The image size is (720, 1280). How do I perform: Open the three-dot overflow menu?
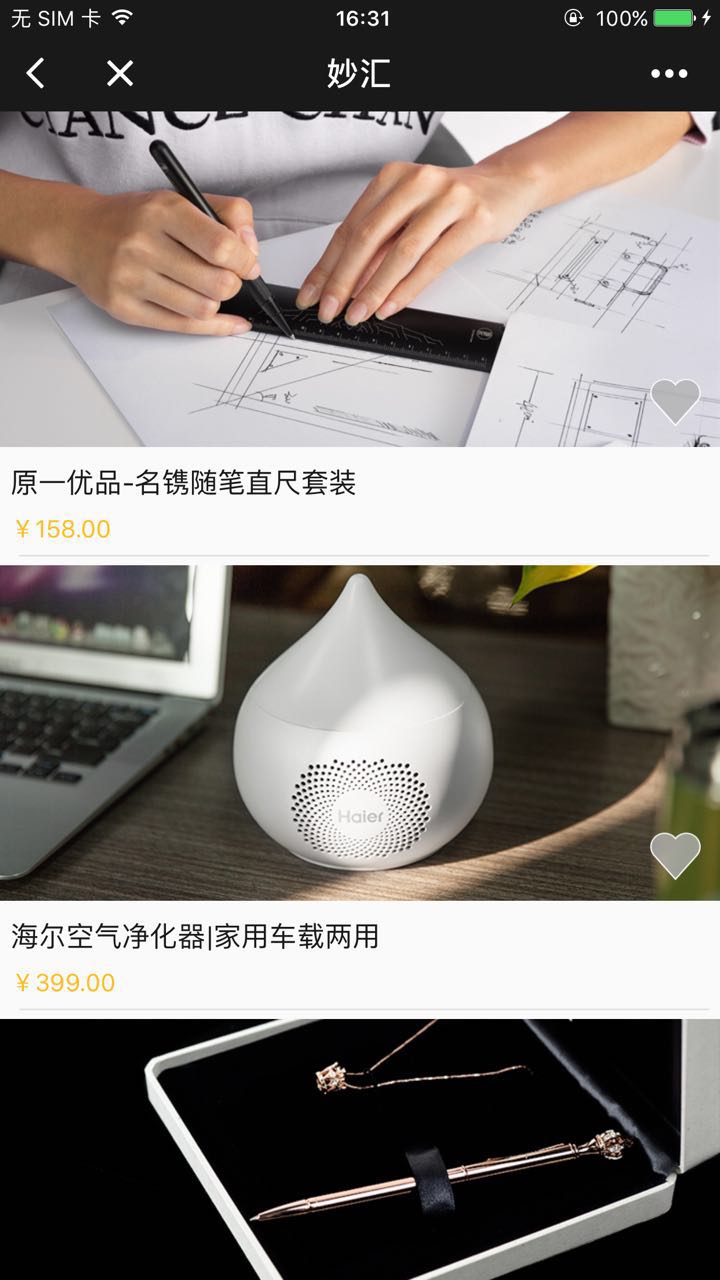click(x=669, y=73)
